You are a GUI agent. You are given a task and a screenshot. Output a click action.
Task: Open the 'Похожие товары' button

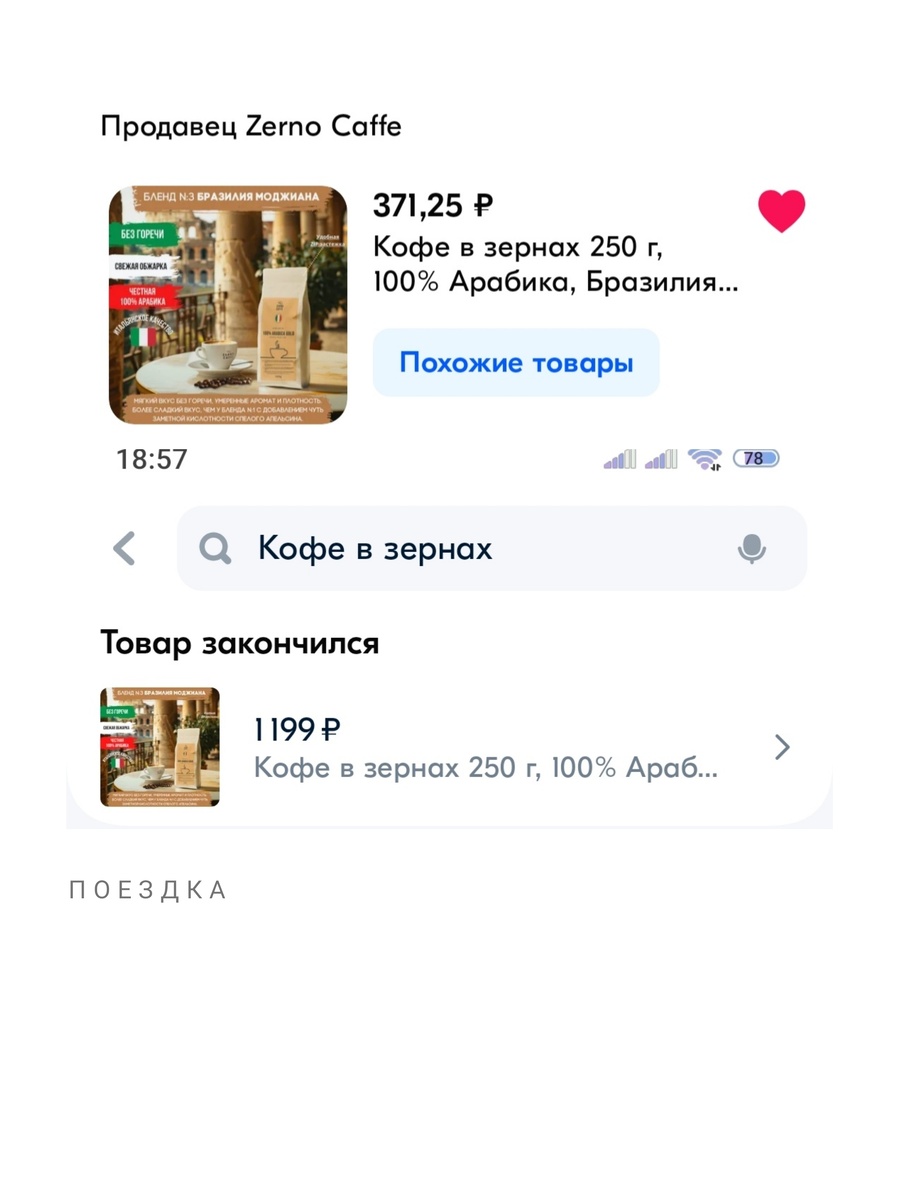click(516, 362)
